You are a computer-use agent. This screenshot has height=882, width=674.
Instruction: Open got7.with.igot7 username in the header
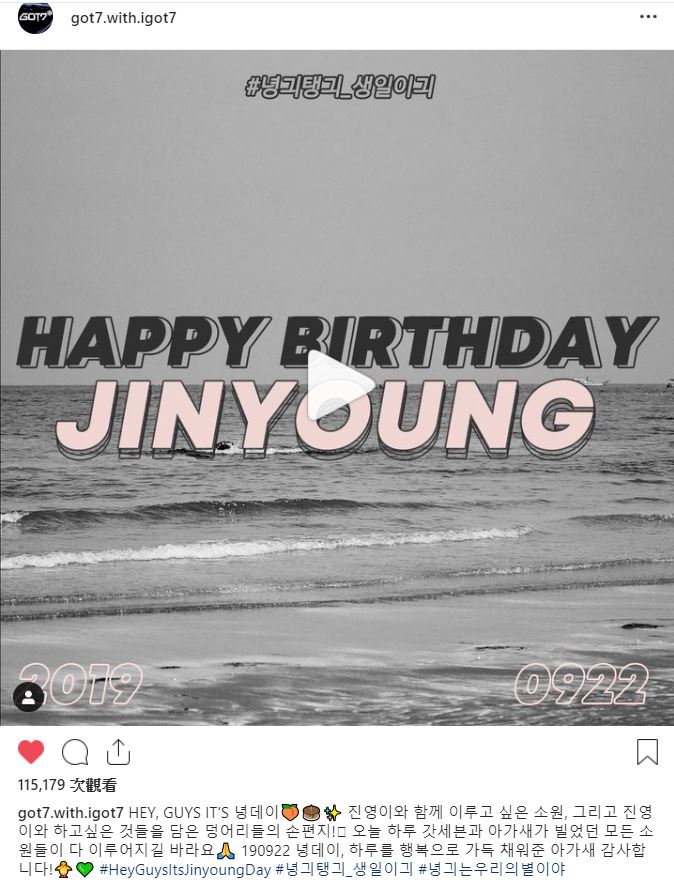click(x=124, y=18)
